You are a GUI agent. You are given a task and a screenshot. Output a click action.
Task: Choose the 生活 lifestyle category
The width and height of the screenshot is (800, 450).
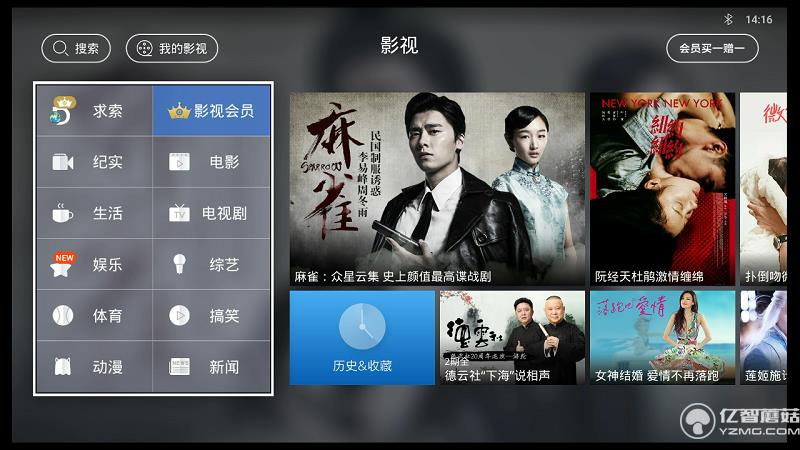pyautogui.click(x=94, y=213)
